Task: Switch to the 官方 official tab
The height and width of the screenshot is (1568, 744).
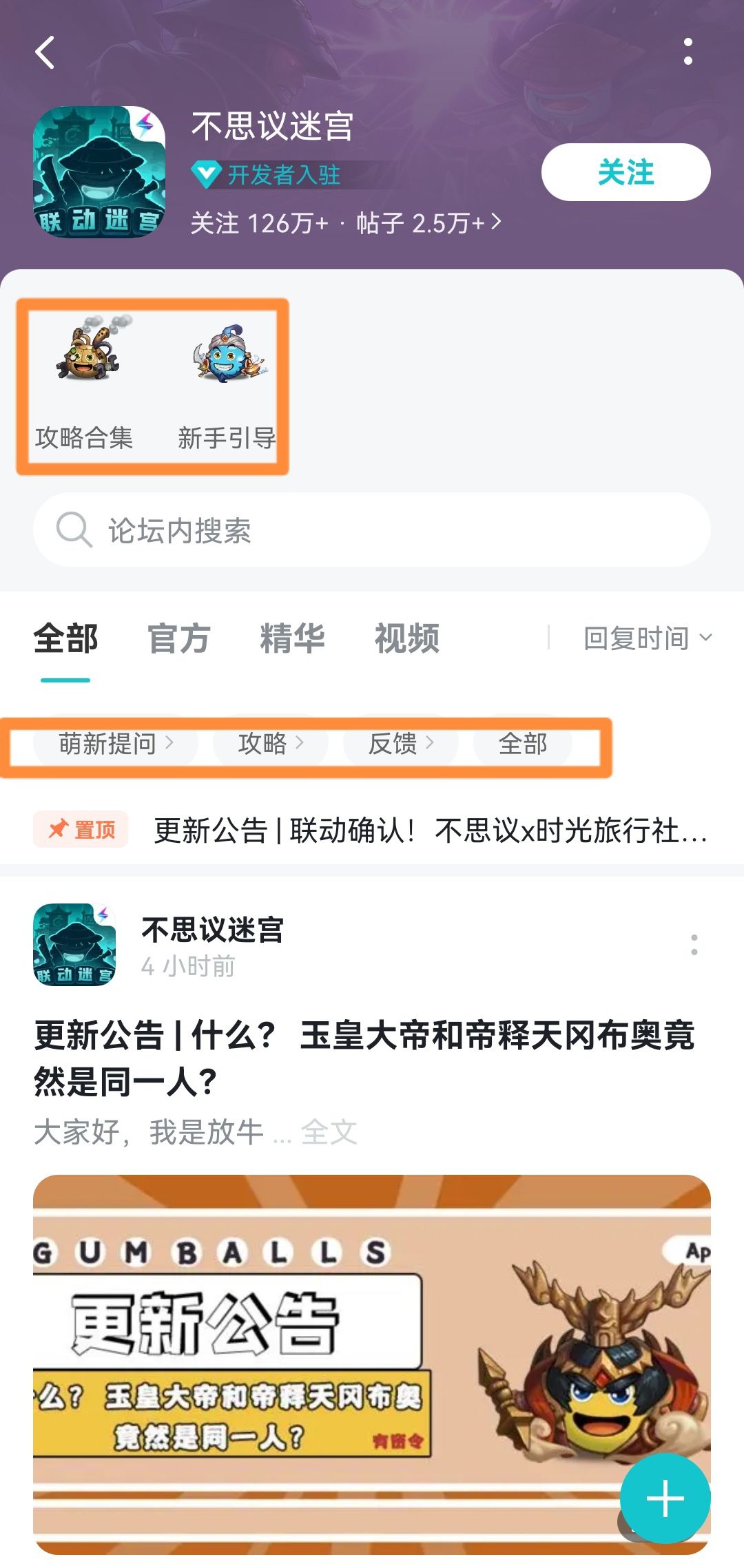Action: [x=179, y=639]
